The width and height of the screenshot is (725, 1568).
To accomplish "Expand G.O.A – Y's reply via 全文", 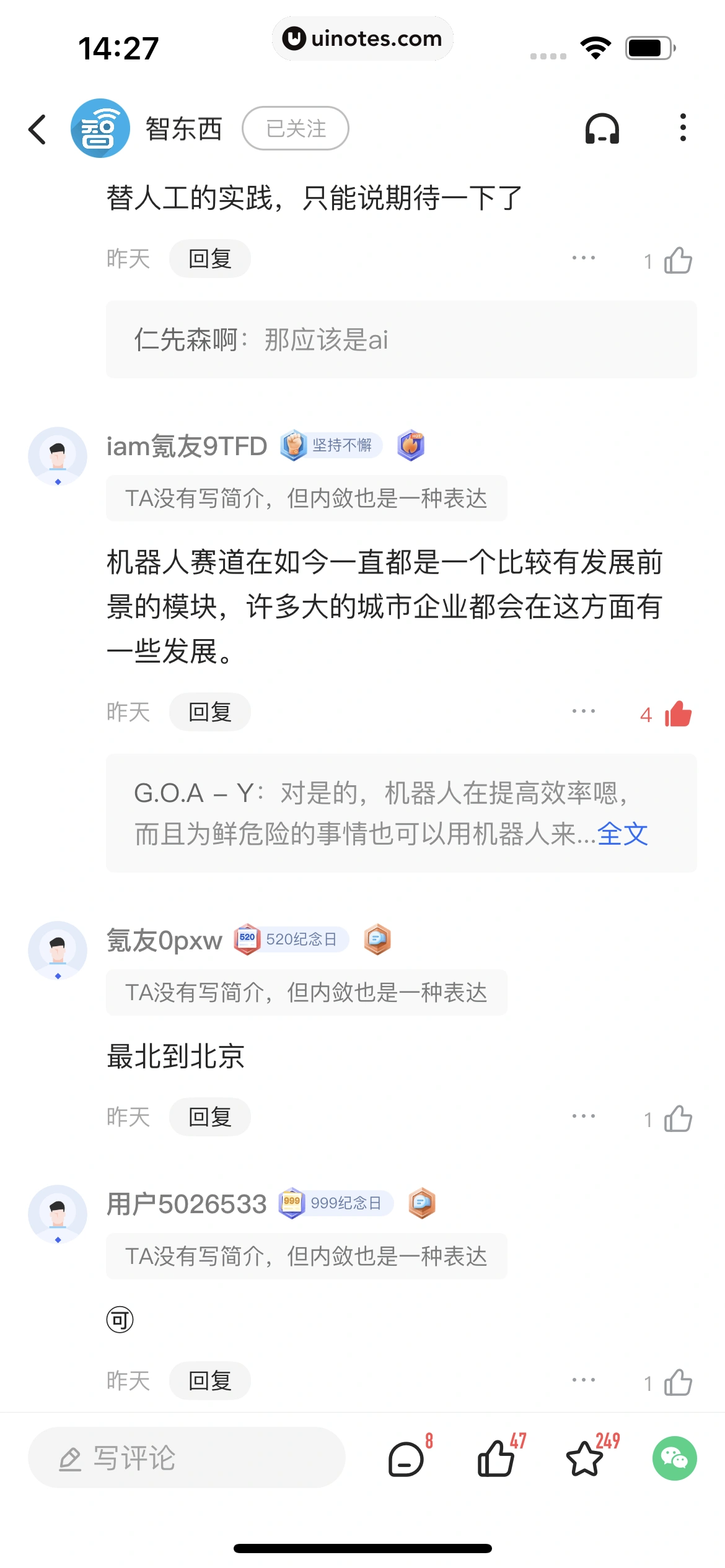I will coord(623,834).
